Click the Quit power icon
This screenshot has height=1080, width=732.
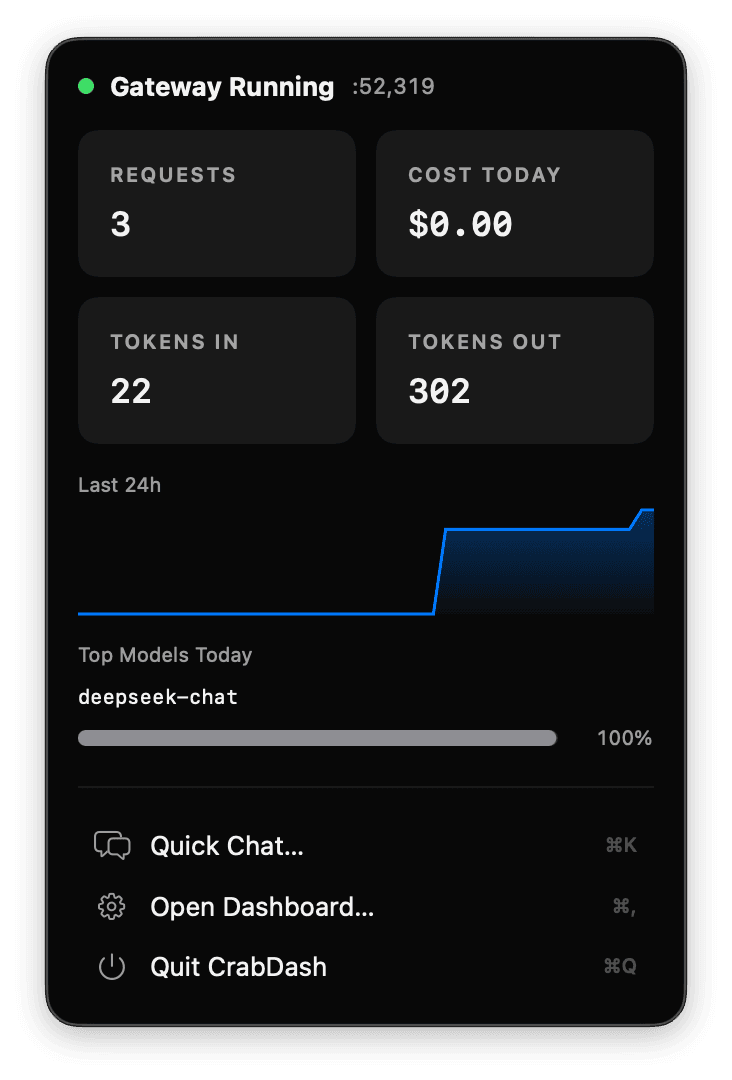[111, 967]
